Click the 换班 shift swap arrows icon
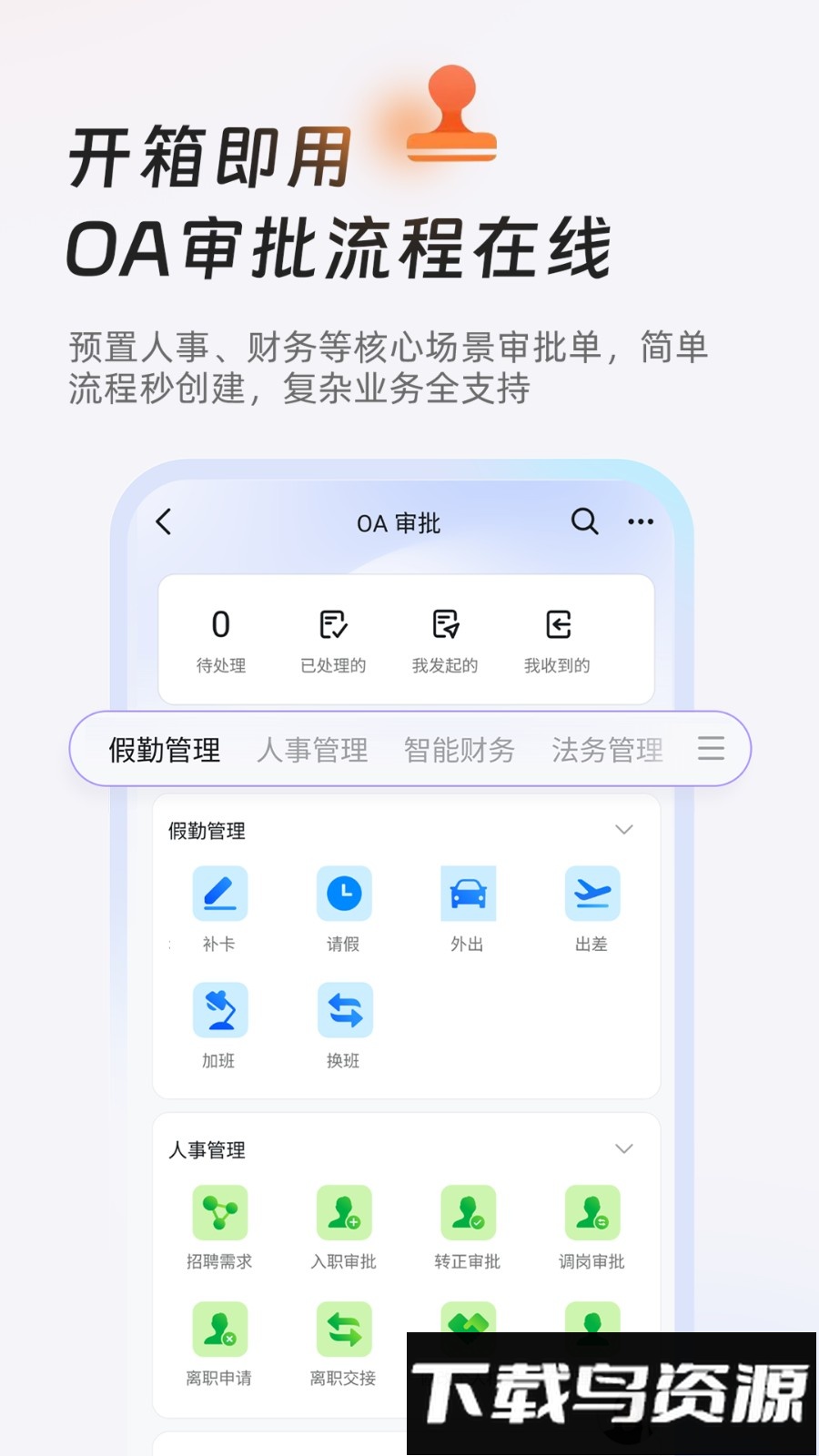 coord(343,1010)
